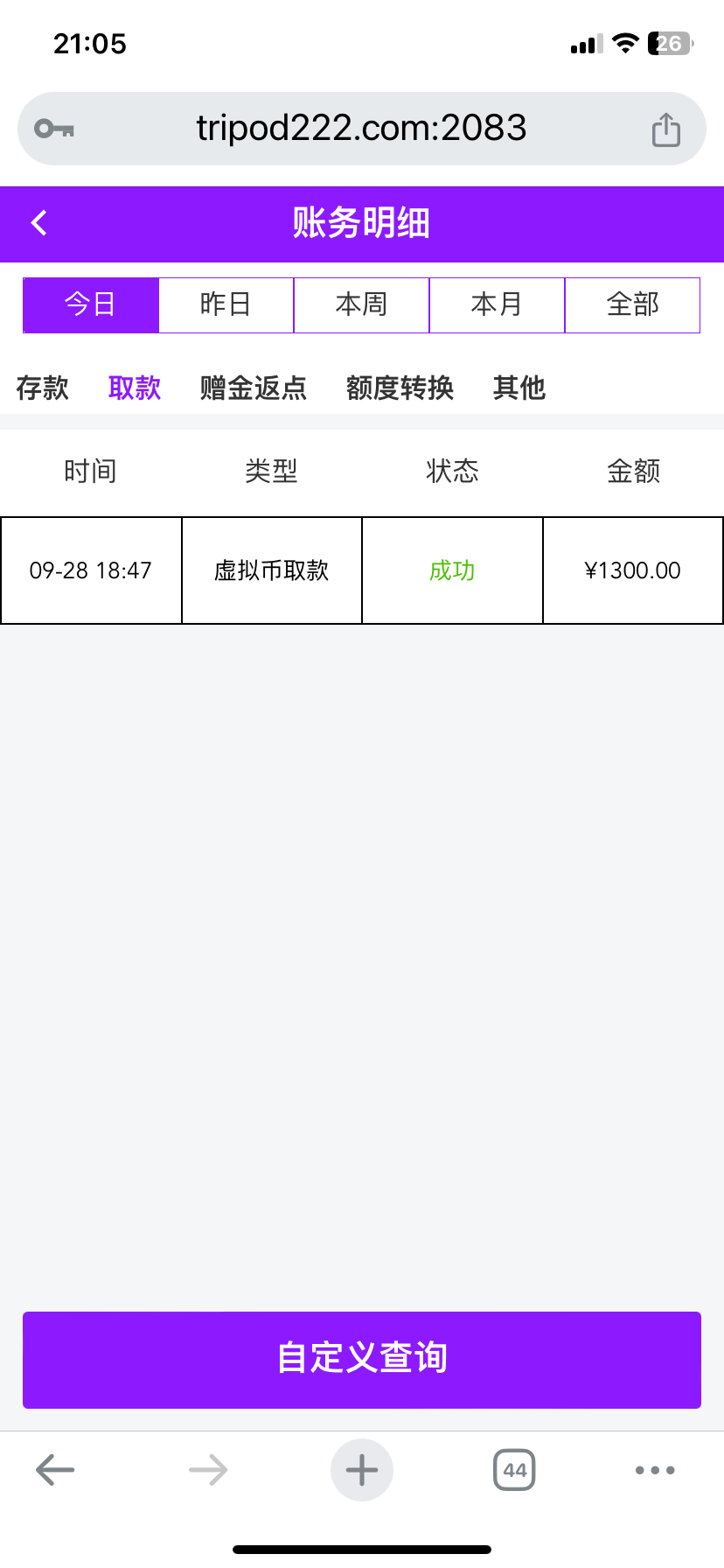724x1568 pixels.
Task: View 全部 records
Action: pos(632,304)
